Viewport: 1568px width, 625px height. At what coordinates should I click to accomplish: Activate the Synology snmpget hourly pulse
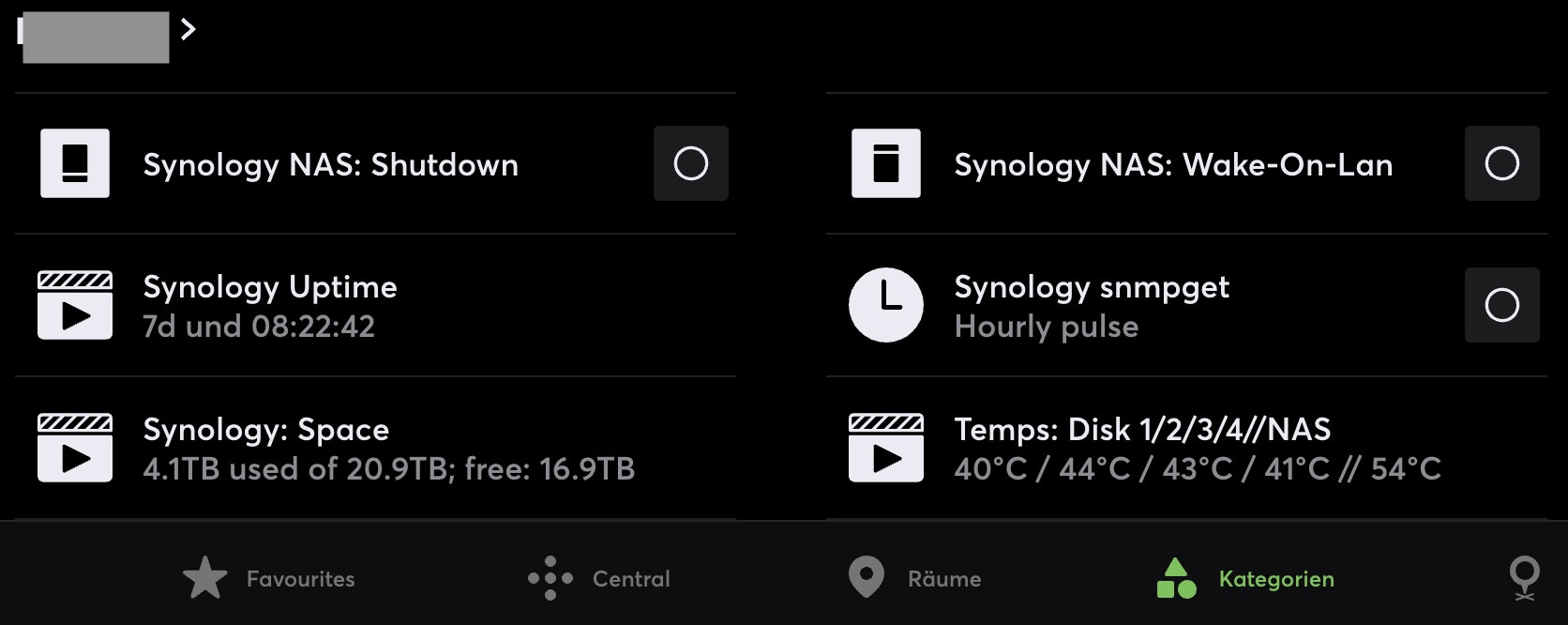pyautogui.click(x=1501, y=306)
